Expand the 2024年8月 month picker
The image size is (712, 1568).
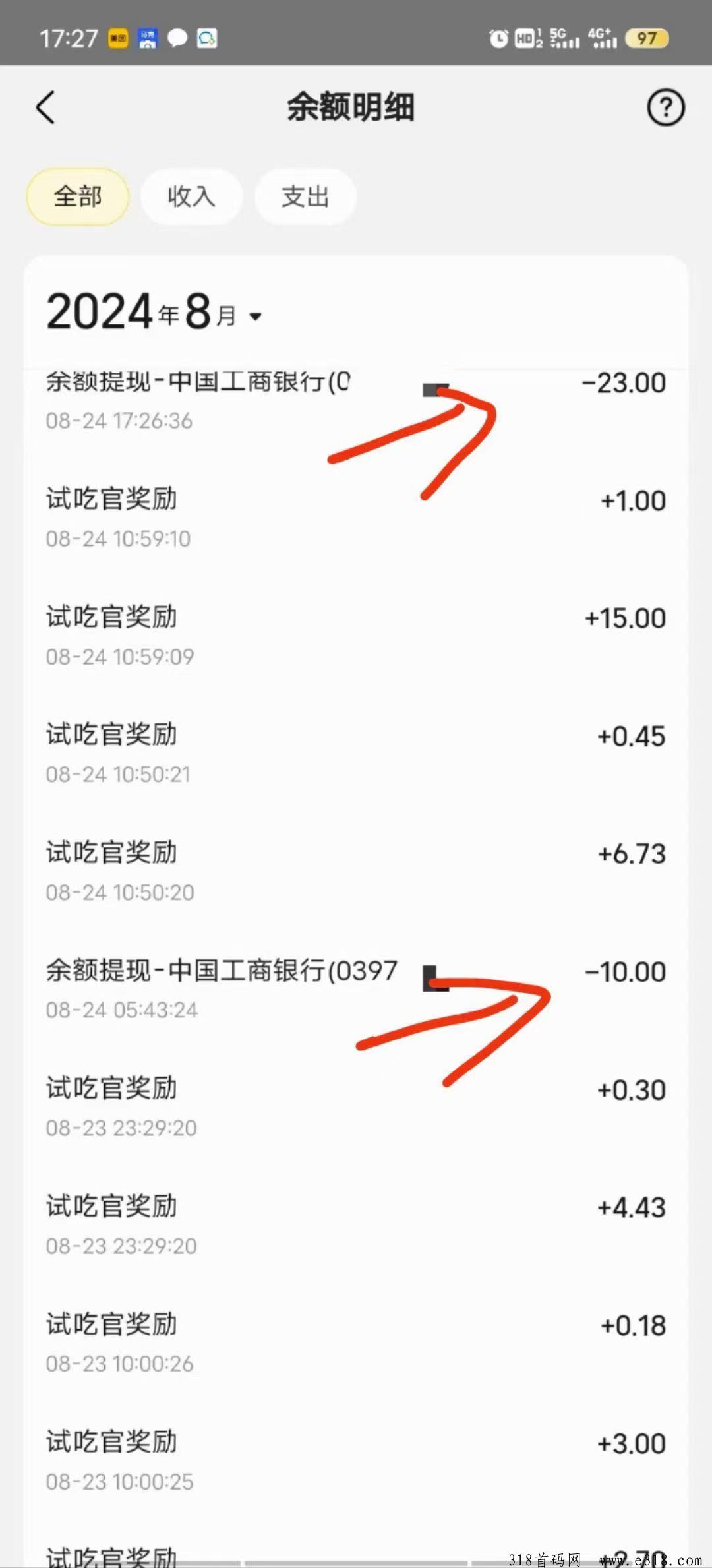pos(155,313)
